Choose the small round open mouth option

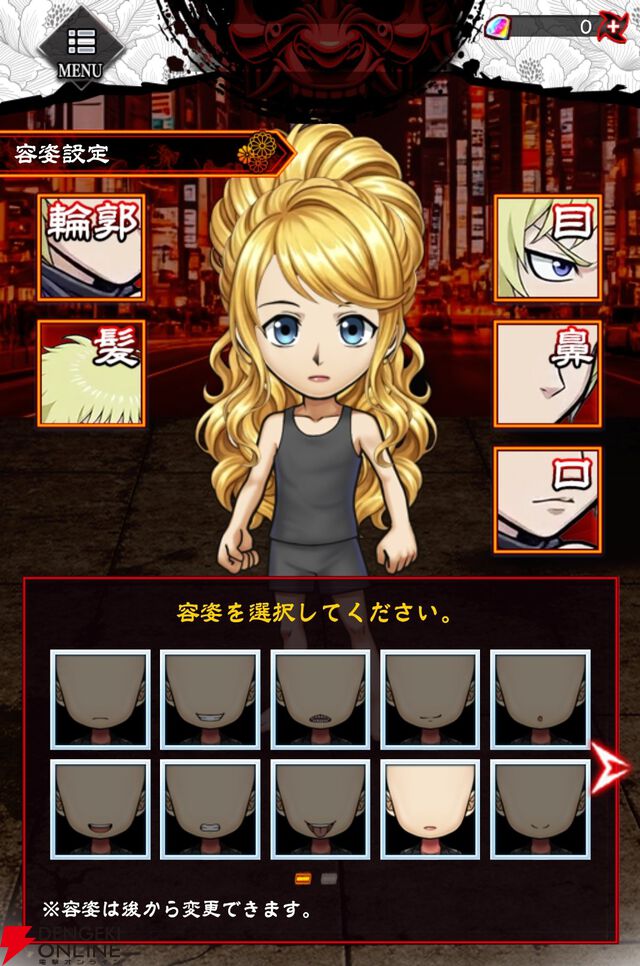[x=540, y=699]
